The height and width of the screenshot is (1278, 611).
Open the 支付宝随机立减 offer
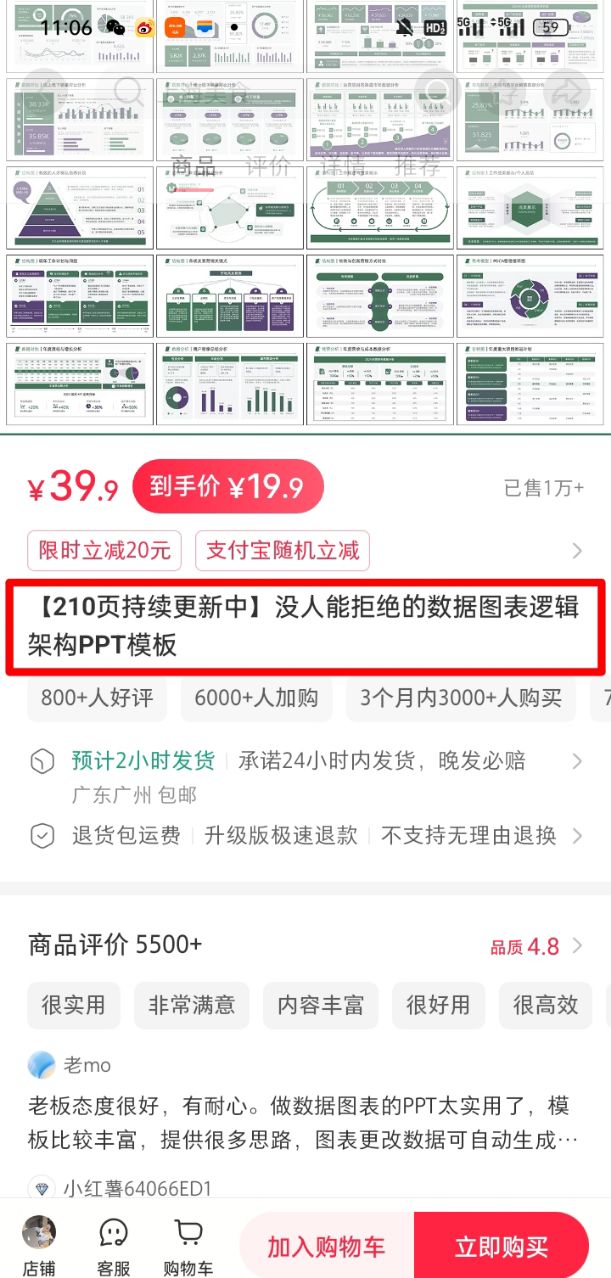282,550
